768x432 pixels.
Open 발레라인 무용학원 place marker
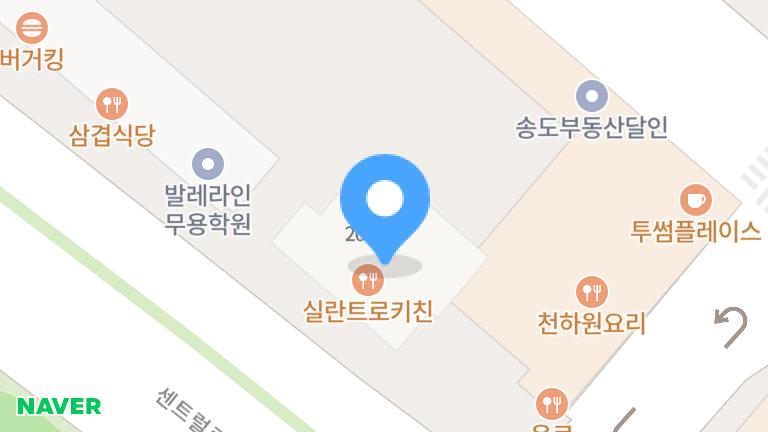point(207,162)
